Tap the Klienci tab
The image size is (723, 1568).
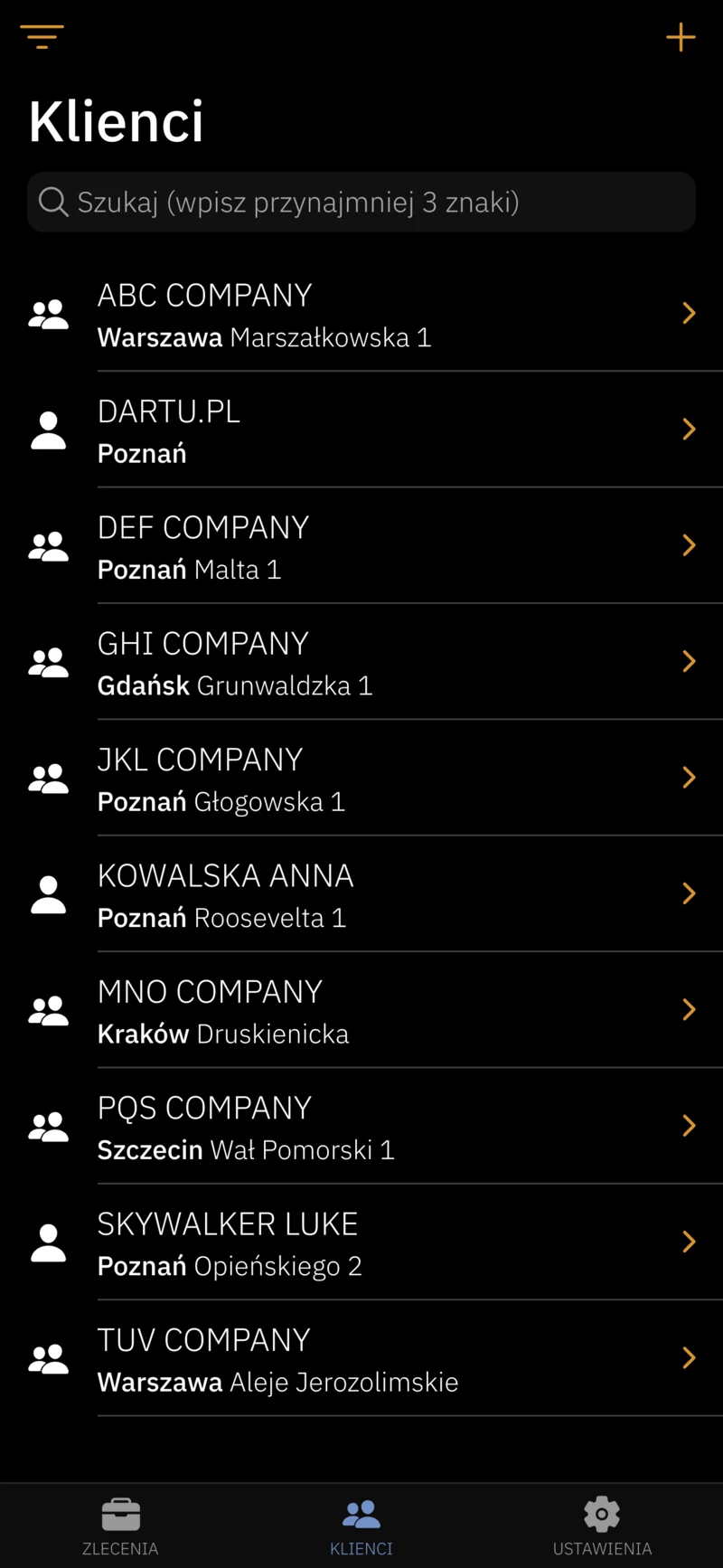(361, 1526)
